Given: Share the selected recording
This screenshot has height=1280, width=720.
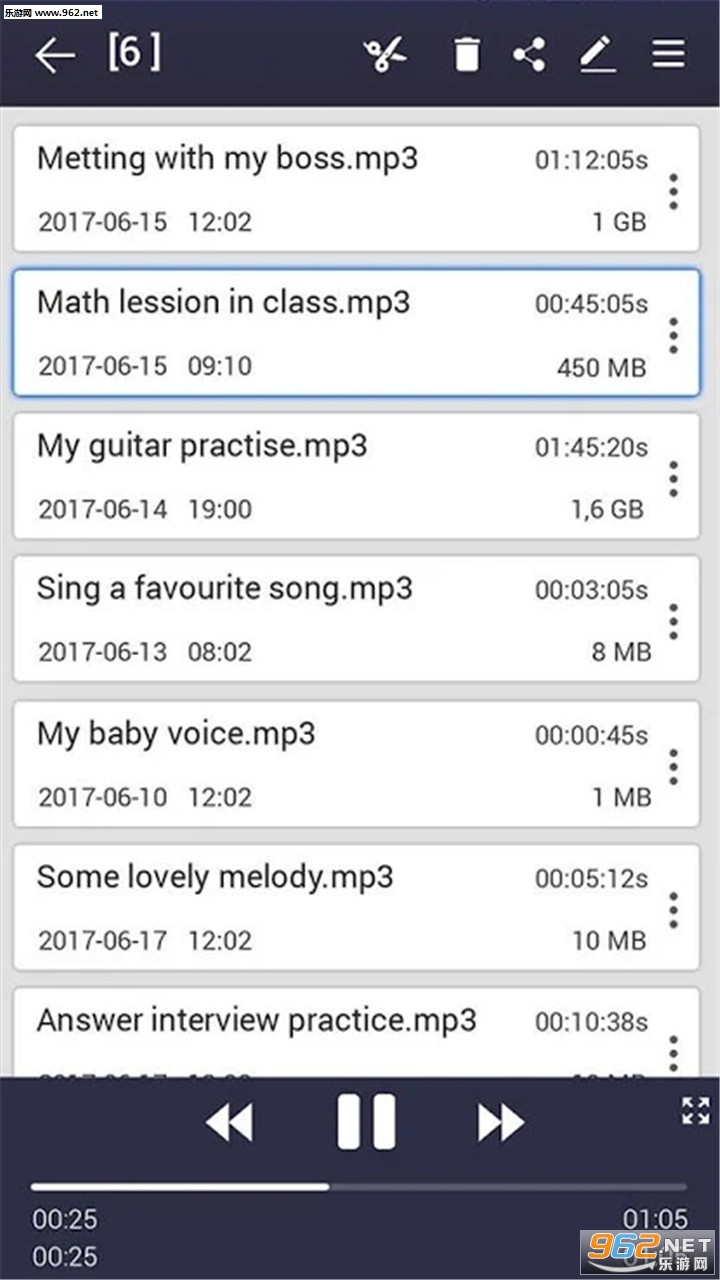Looking at the screenshot, I should coord(530,55).
